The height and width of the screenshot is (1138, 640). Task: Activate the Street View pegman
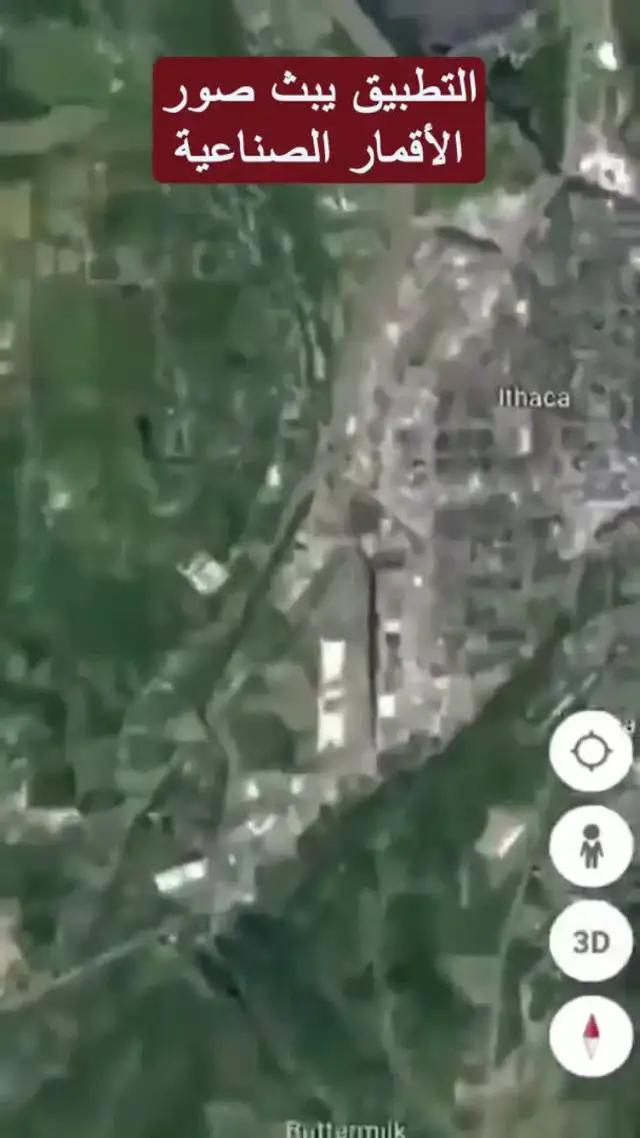click(x=590, y=846)
